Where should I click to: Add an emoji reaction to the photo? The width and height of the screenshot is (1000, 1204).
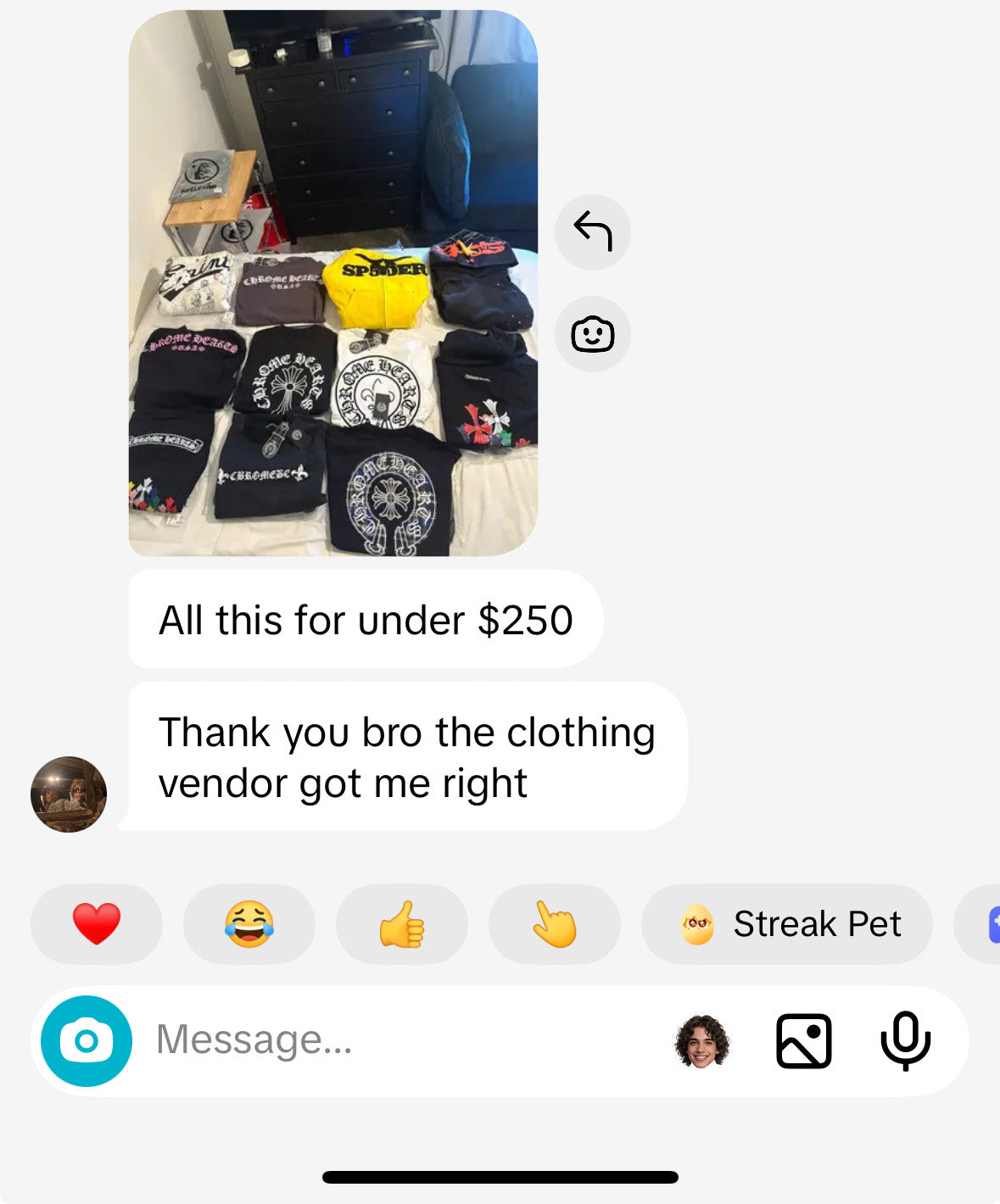592,333
